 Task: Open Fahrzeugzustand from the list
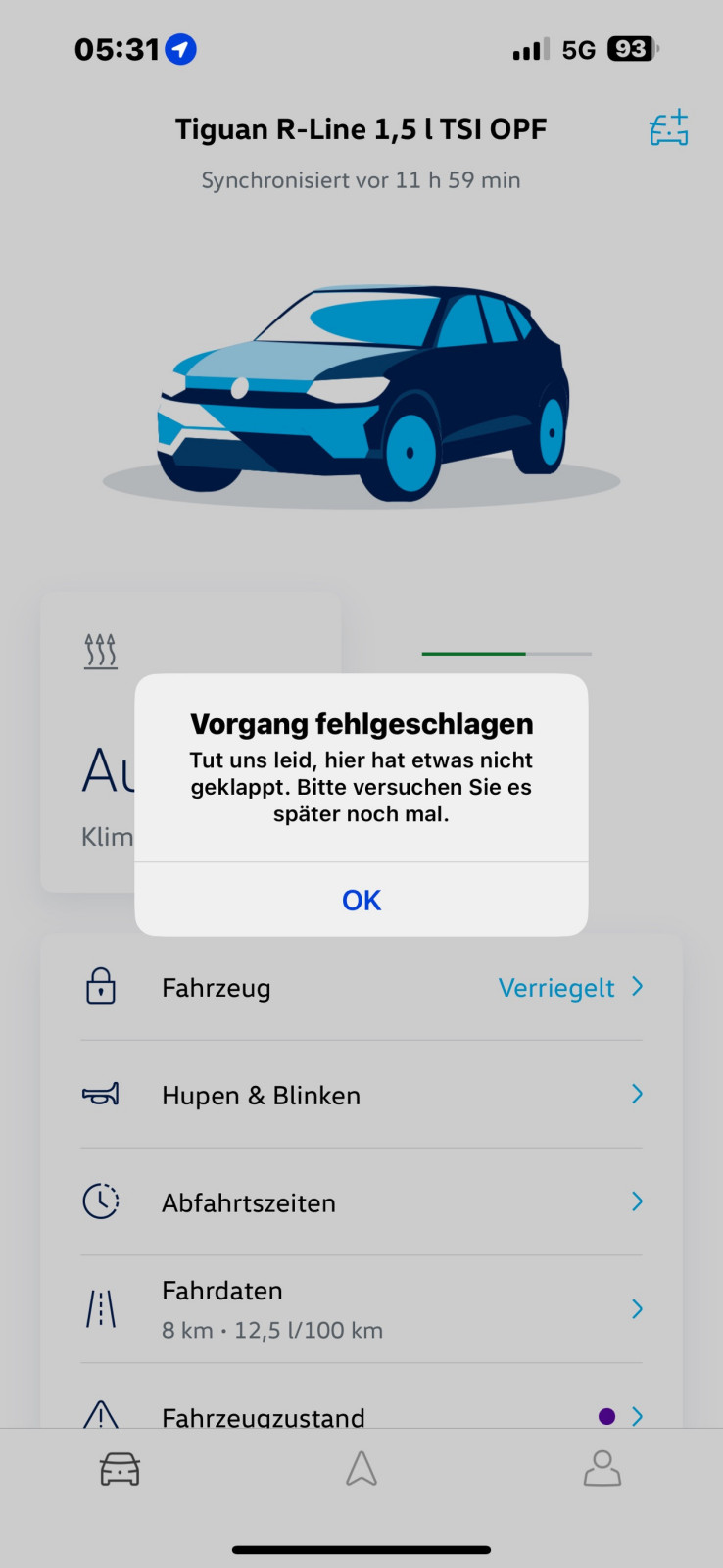coord(263,1414)
